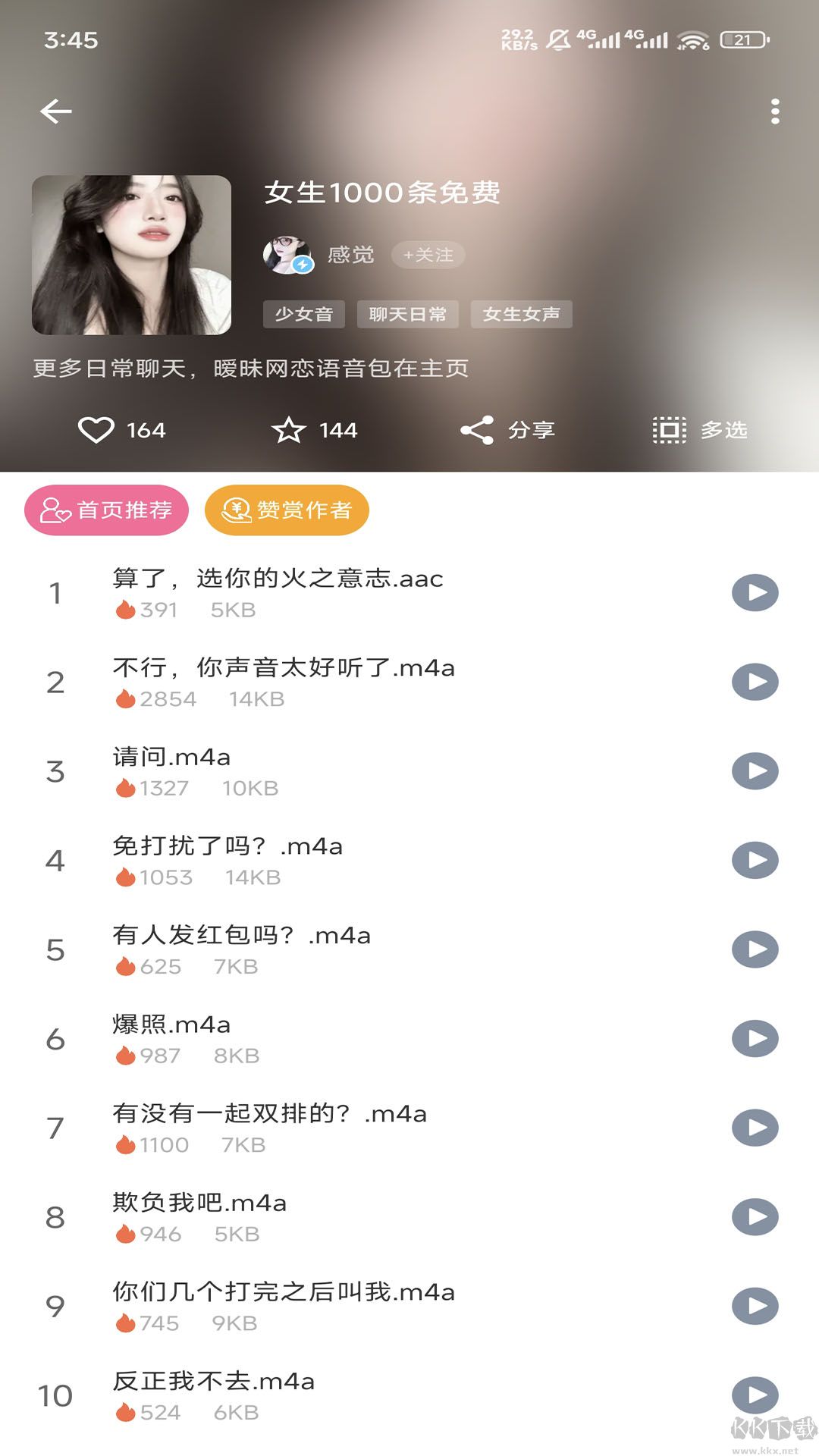
Task: Click the back arrow to return
Action: [53, 111]
